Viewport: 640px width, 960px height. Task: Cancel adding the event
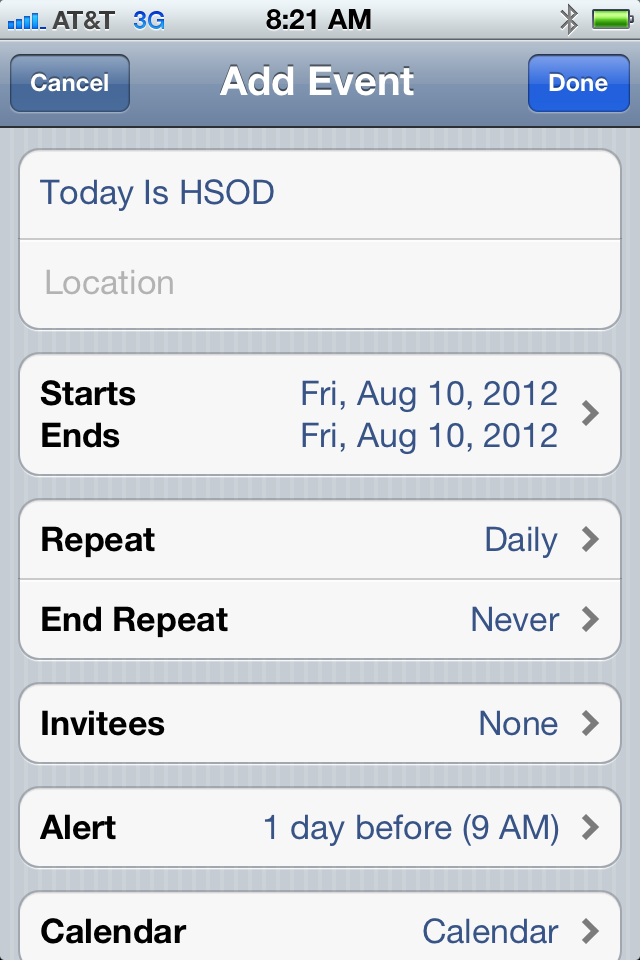(x=69, y=83)
